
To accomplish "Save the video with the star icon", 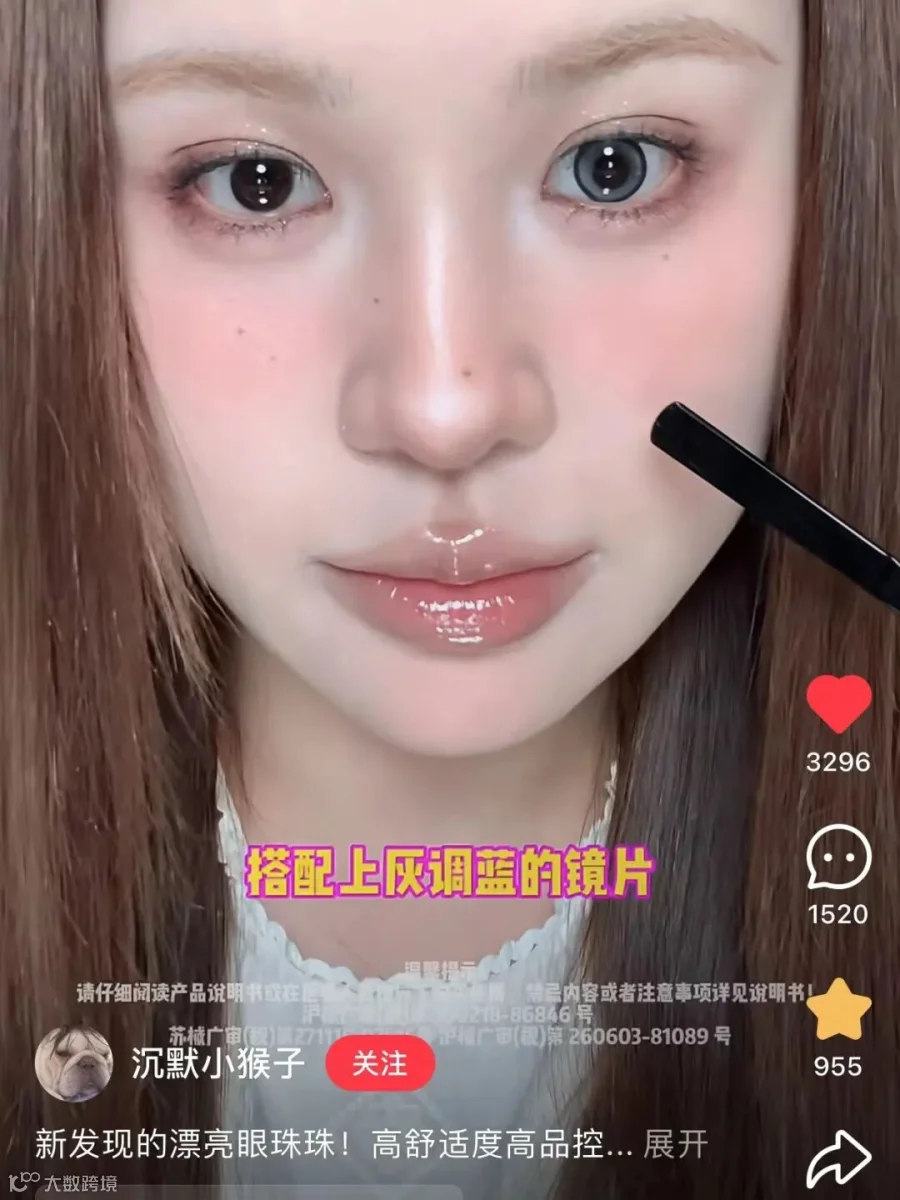I will click(x=839, y=1009).
